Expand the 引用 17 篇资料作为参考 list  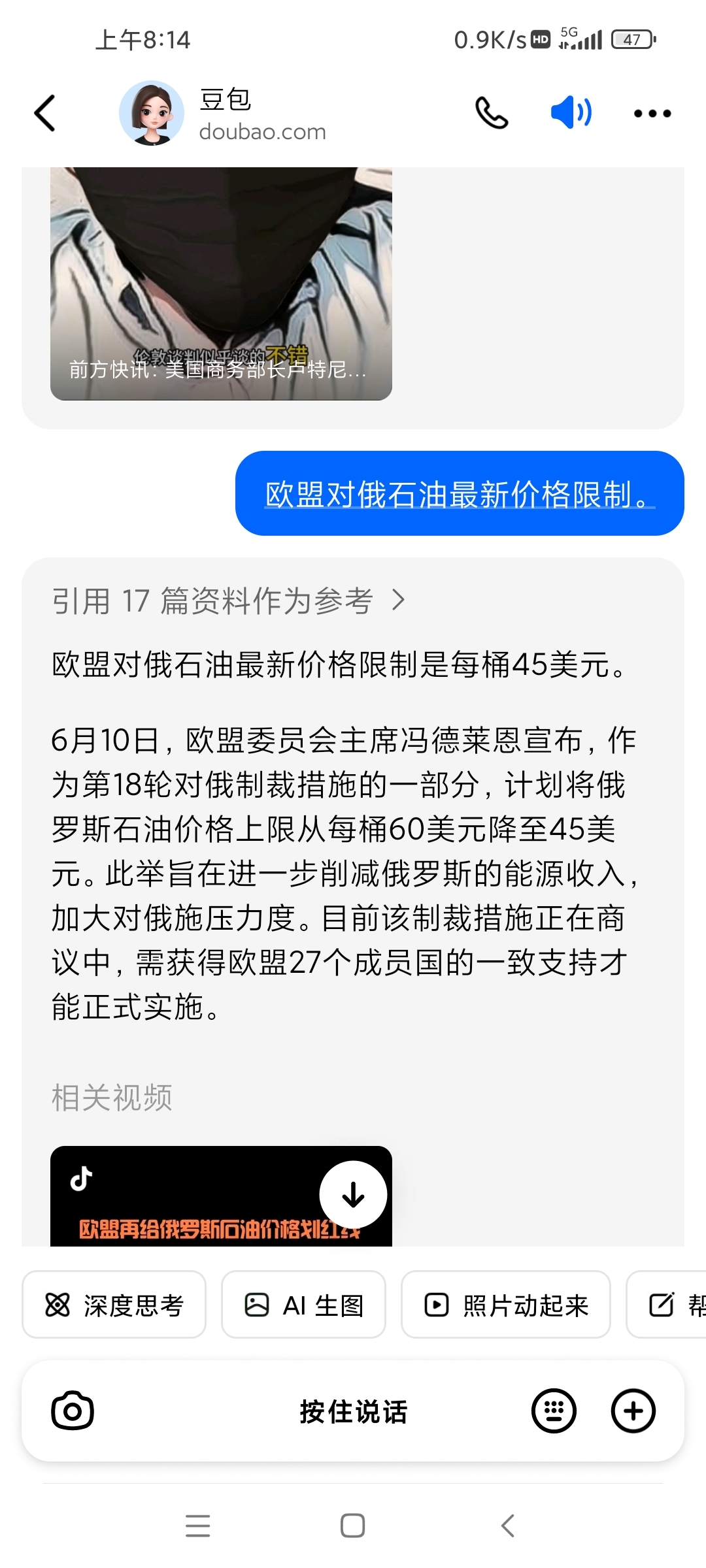click(229, 600)
